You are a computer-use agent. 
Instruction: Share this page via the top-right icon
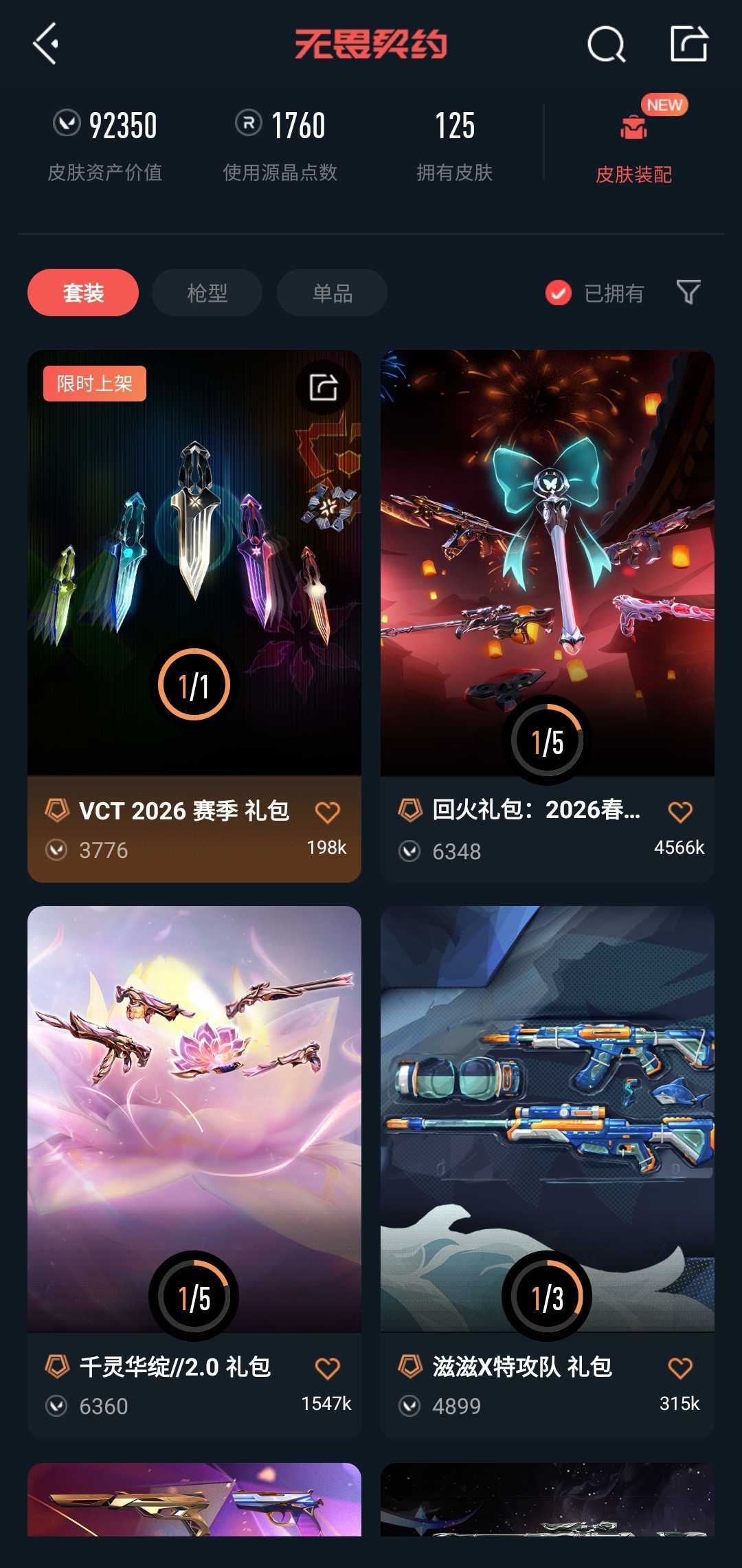point(688,44)
